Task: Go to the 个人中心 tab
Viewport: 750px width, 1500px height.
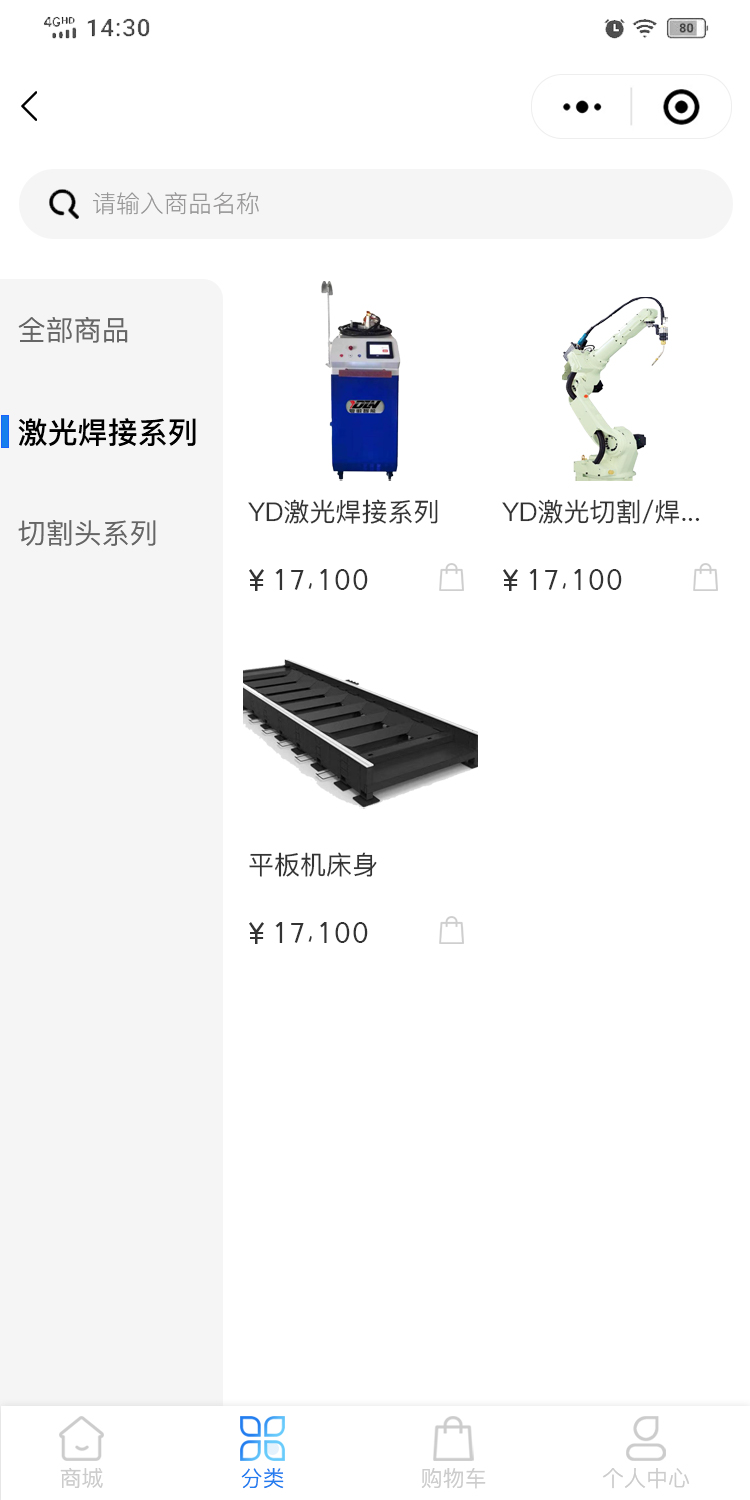Action: [x=645, y=1452]
